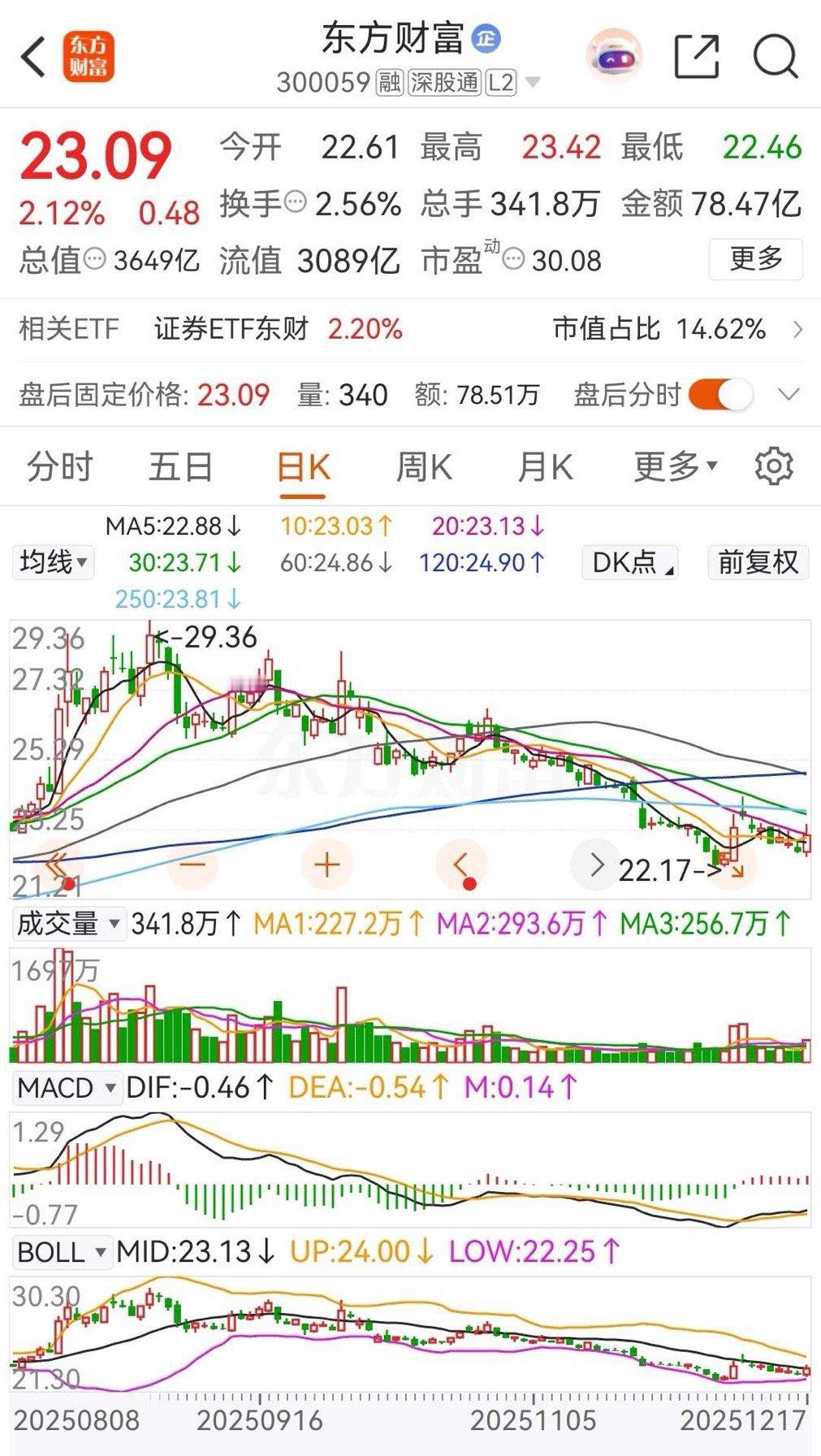The height and width of the screenshot is (1456, 821).
Task: Open the 证券ETF东财 related ETF link
Action: tap(231, 330)
